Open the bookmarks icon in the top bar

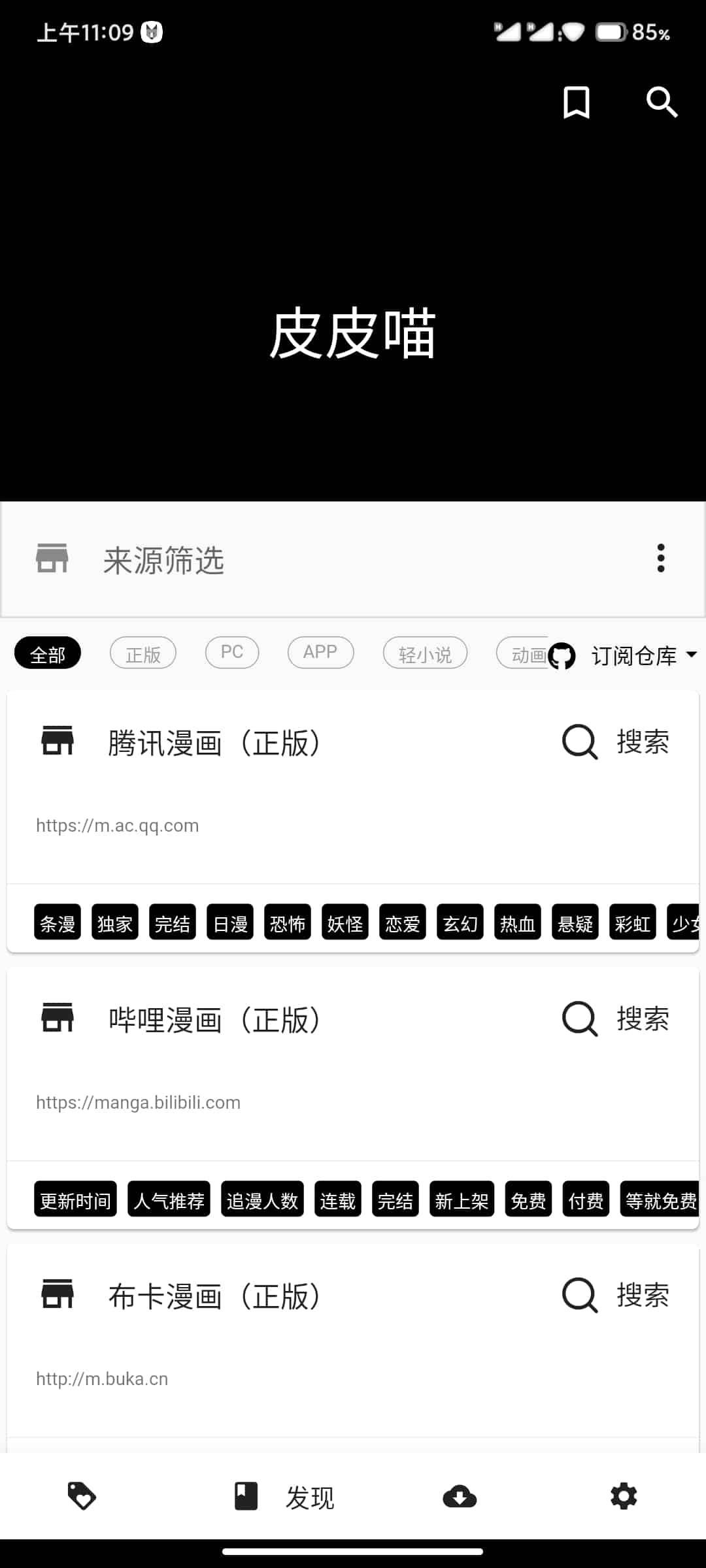pos(576,102)
